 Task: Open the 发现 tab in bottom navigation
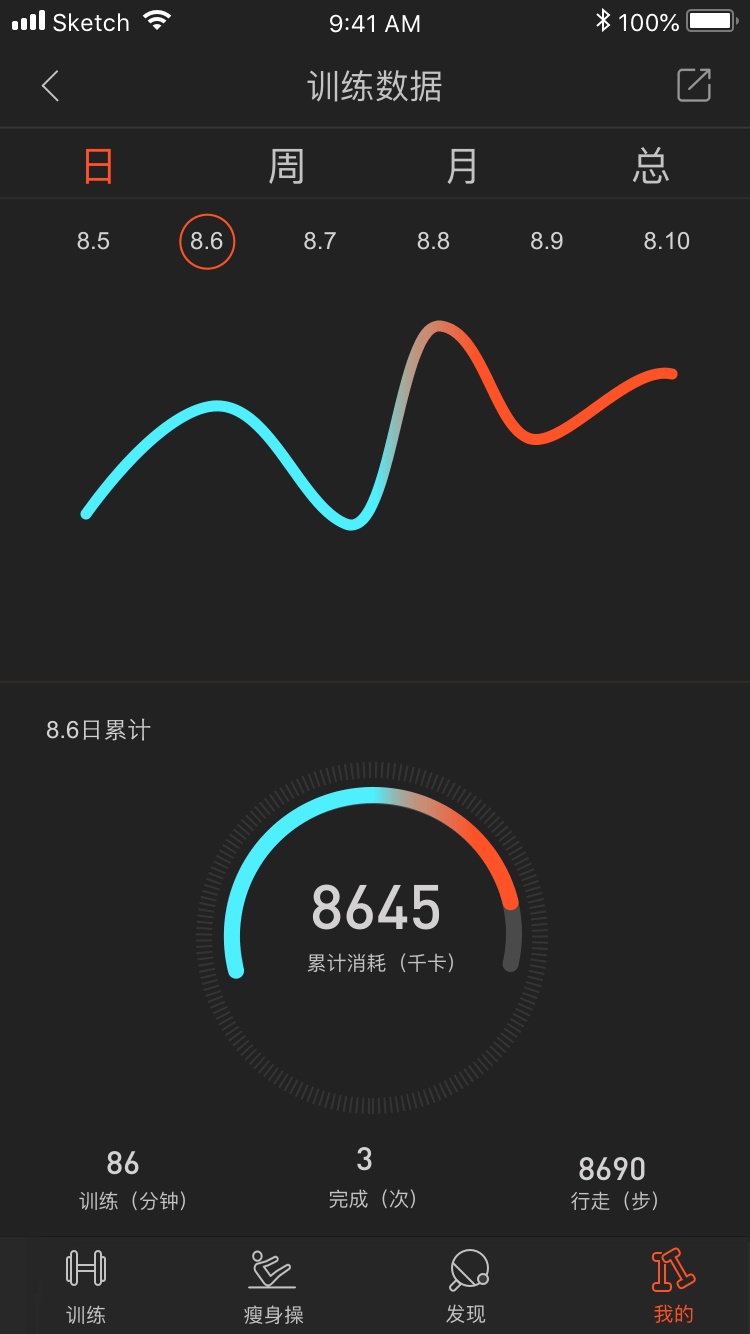(x=467, y=1286)
